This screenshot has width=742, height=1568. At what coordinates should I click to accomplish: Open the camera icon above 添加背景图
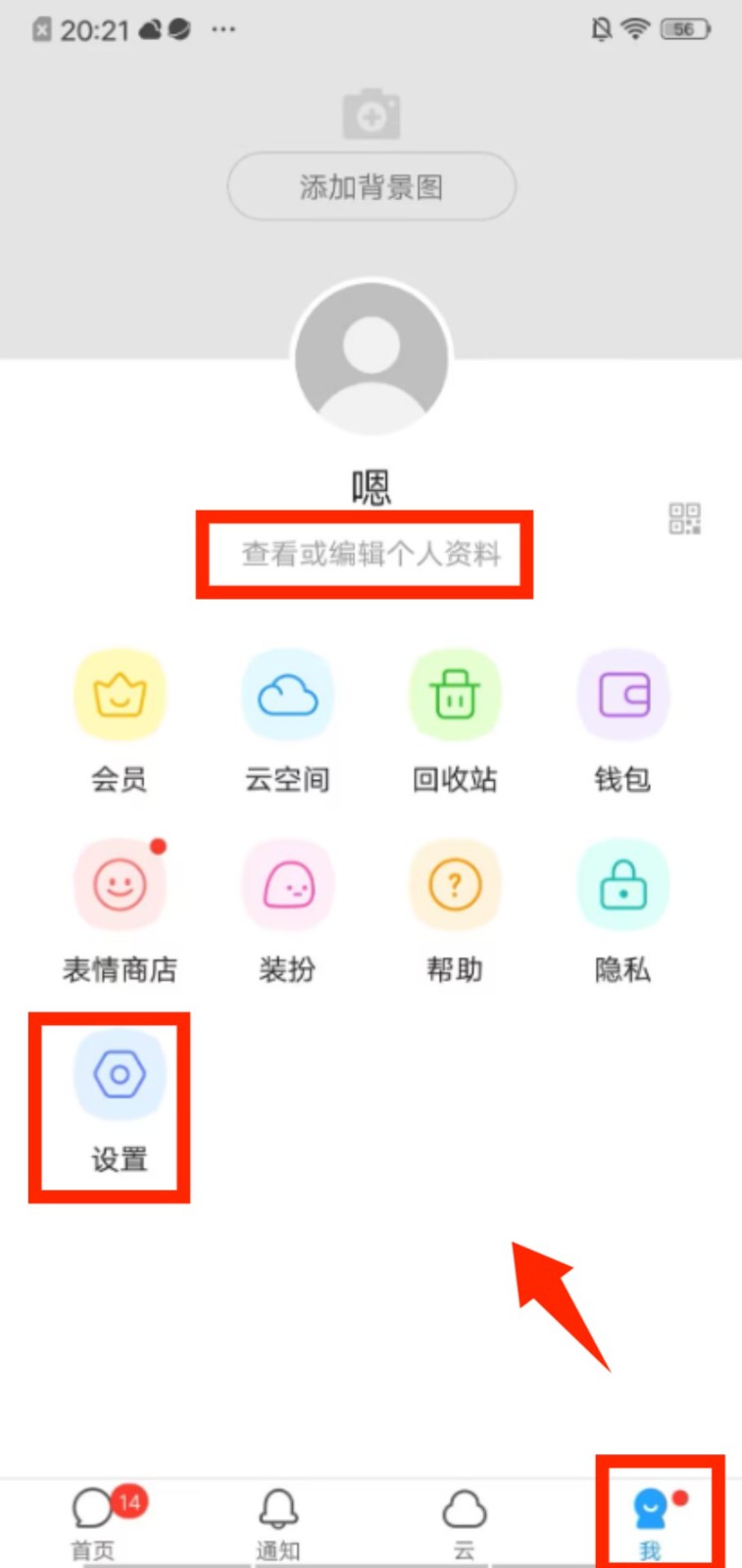(x=371, y=115)
